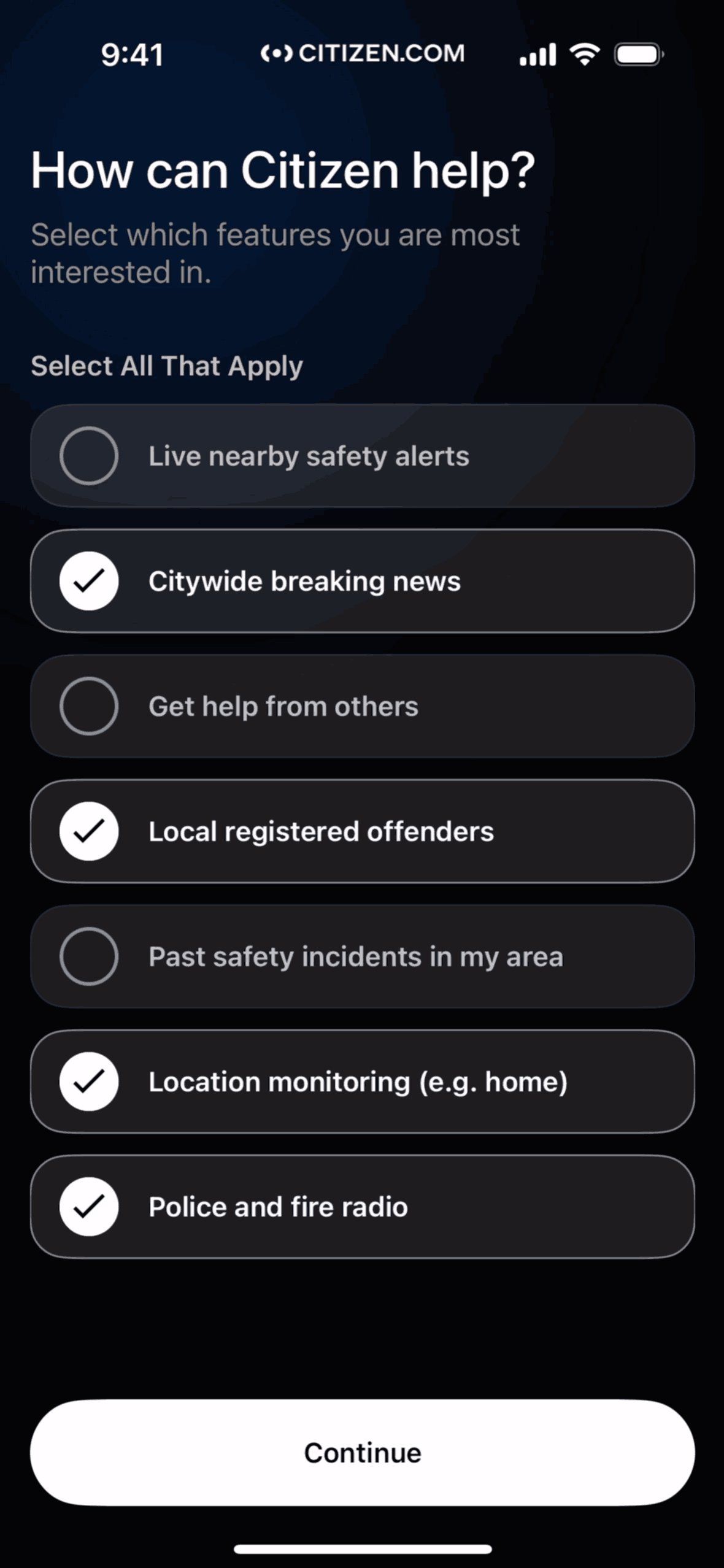Screen dimensions: 724x1568
Task: Tap the Continue button
Action: point(362,1453)
